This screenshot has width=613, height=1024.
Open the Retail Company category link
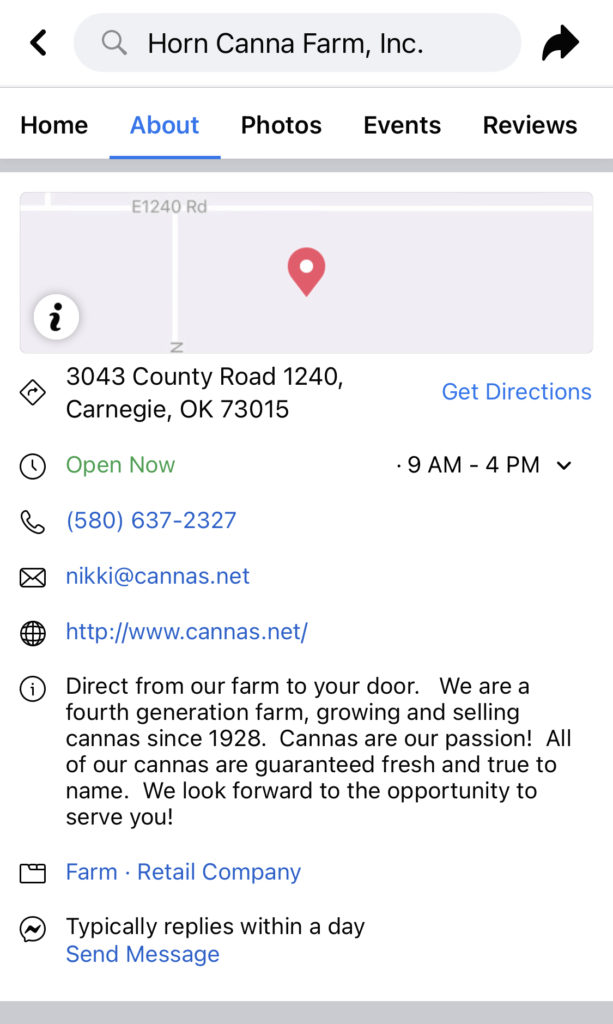point(219,872)
